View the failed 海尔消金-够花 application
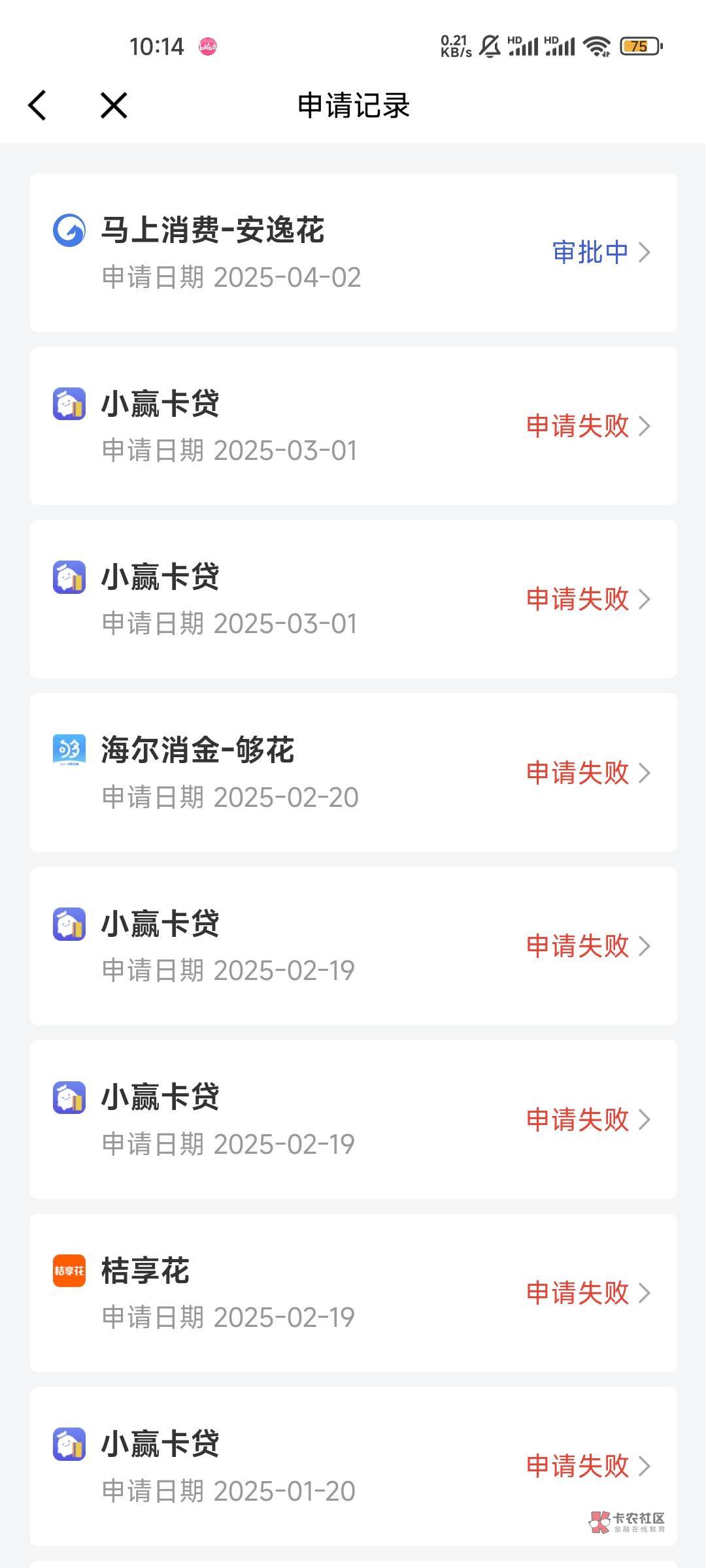Viewport: 706px width, 1568px height. 353,773
